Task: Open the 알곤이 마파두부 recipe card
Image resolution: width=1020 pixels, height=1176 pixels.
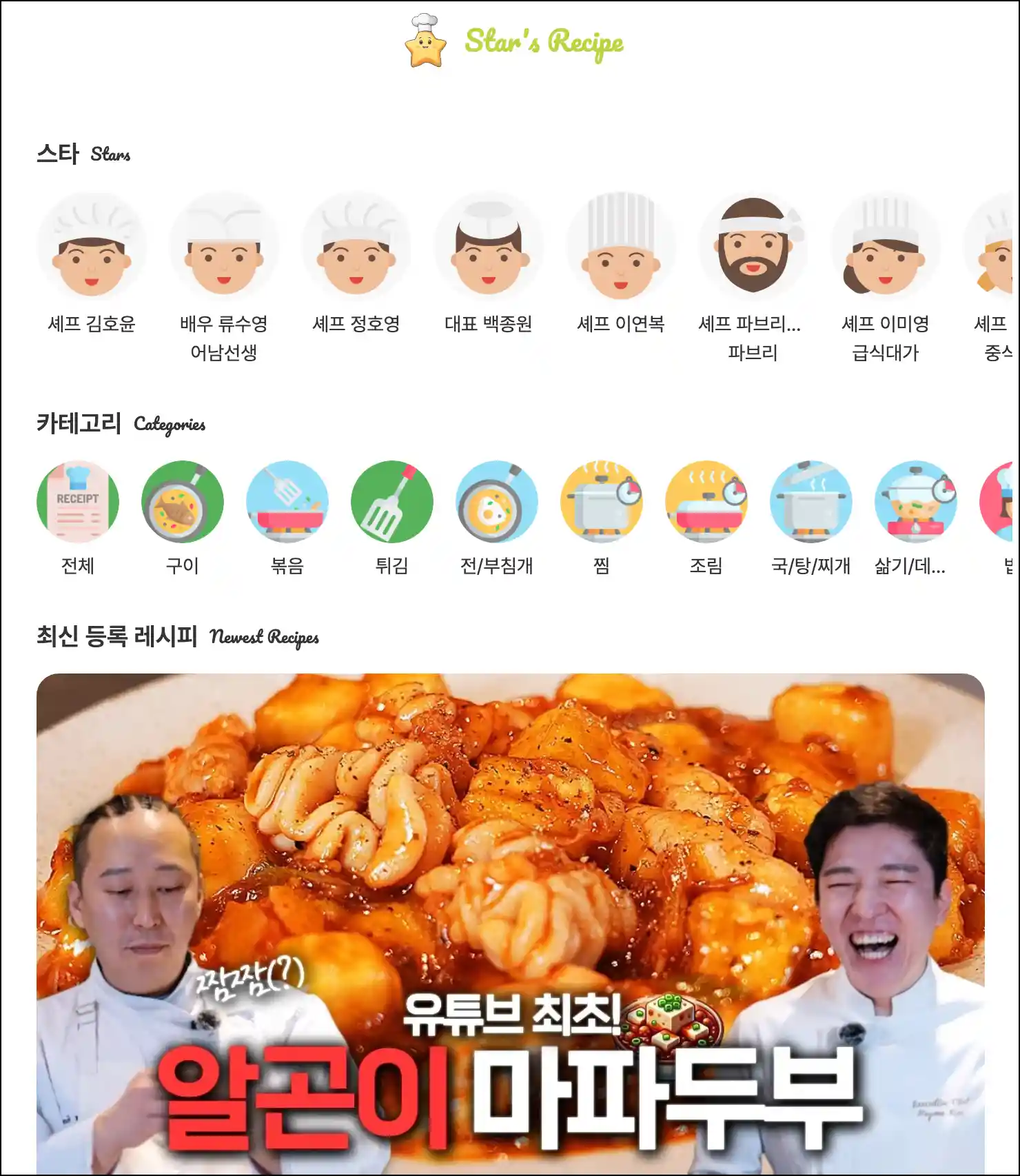Action: point(510,924)
